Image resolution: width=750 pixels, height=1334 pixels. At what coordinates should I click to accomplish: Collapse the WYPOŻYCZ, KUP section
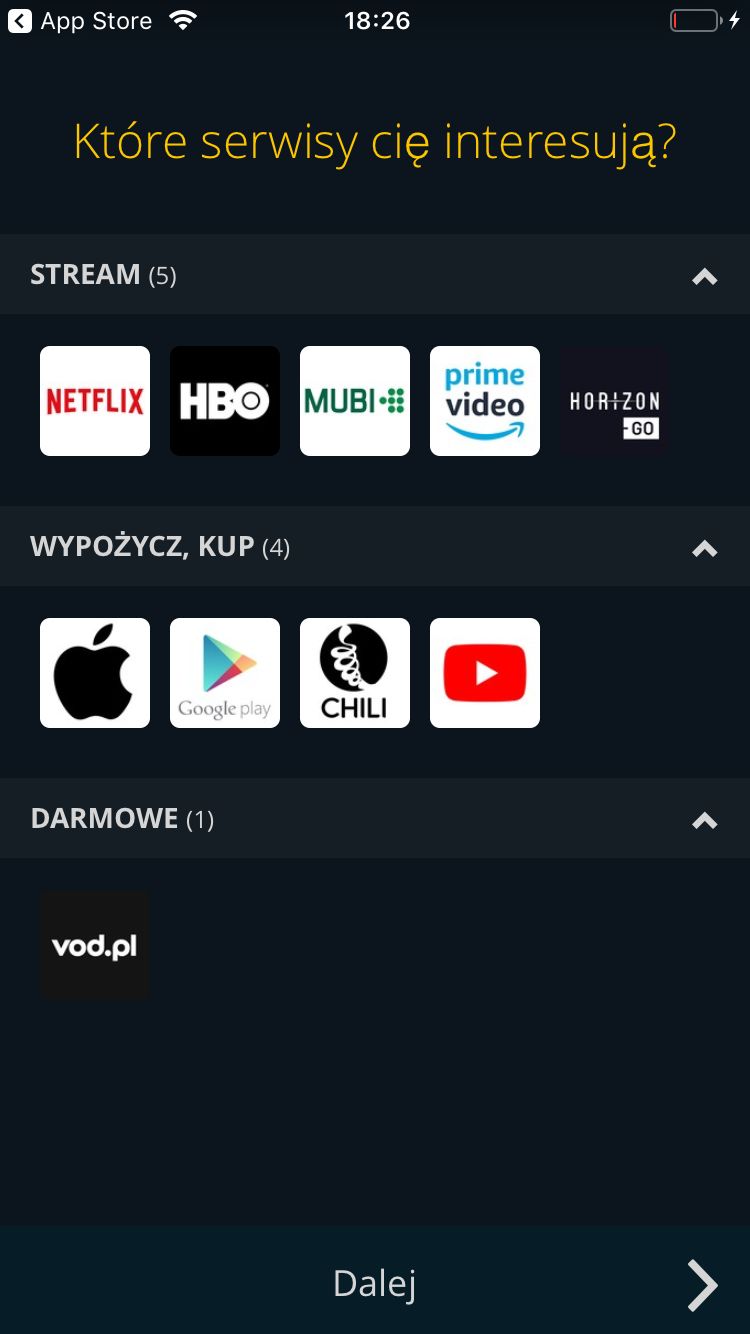[x=705, y=548]
